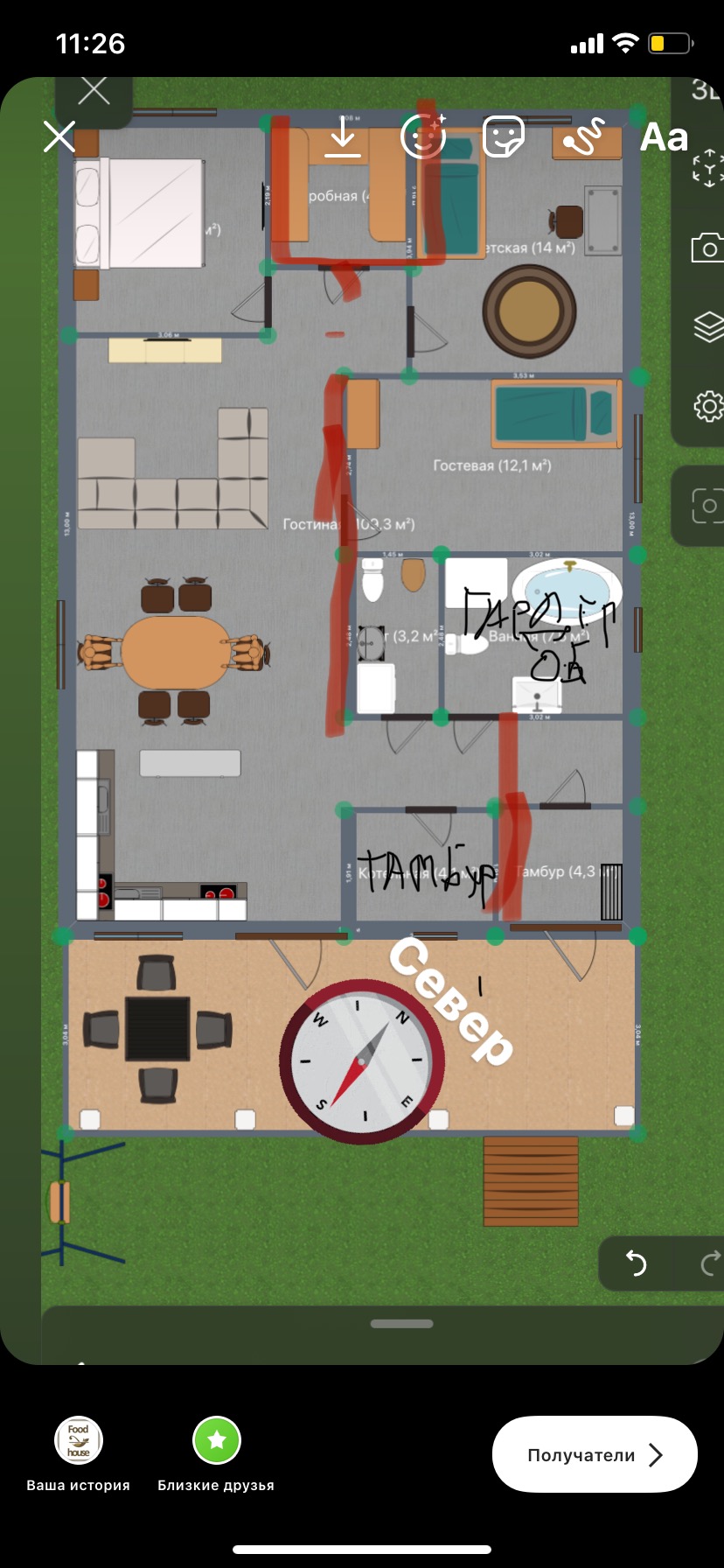Add text with the Aa tool
The width and height of the screenshot is (724, 1568).
click(x=665, y=137)
